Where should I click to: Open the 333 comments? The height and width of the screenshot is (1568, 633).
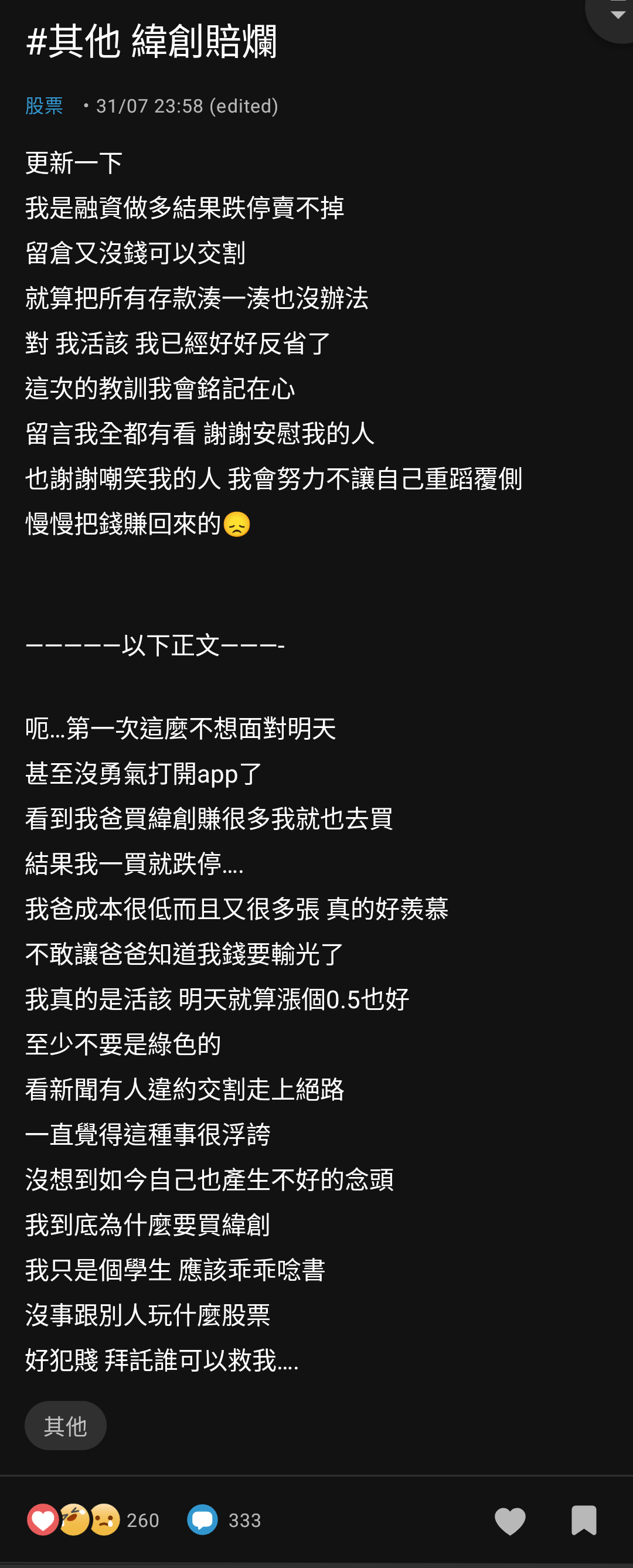pyautogui.click(x=224, y=1521)
